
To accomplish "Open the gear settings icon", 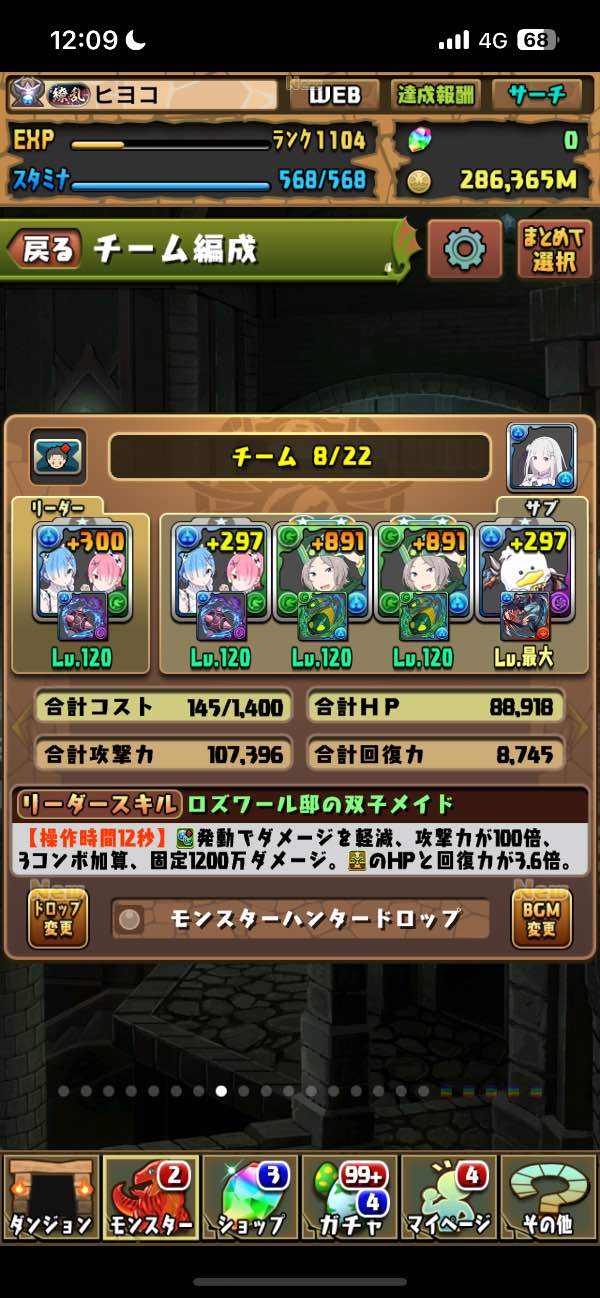I will click(464, 248).
